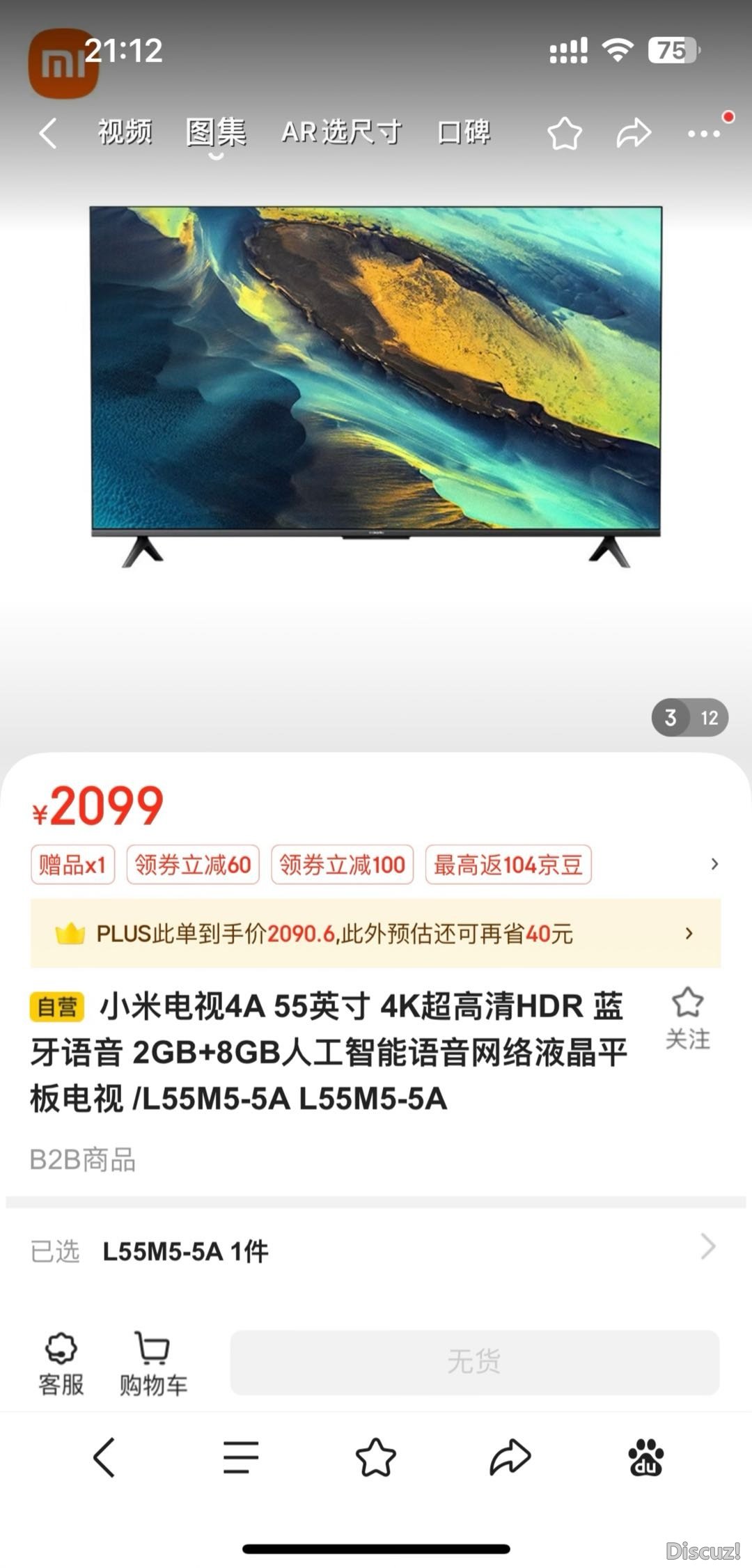Tap the Baidu paw icon in toolbar
The height and width of the screenshot is (1568, 752).
[x=645, y=1457]
